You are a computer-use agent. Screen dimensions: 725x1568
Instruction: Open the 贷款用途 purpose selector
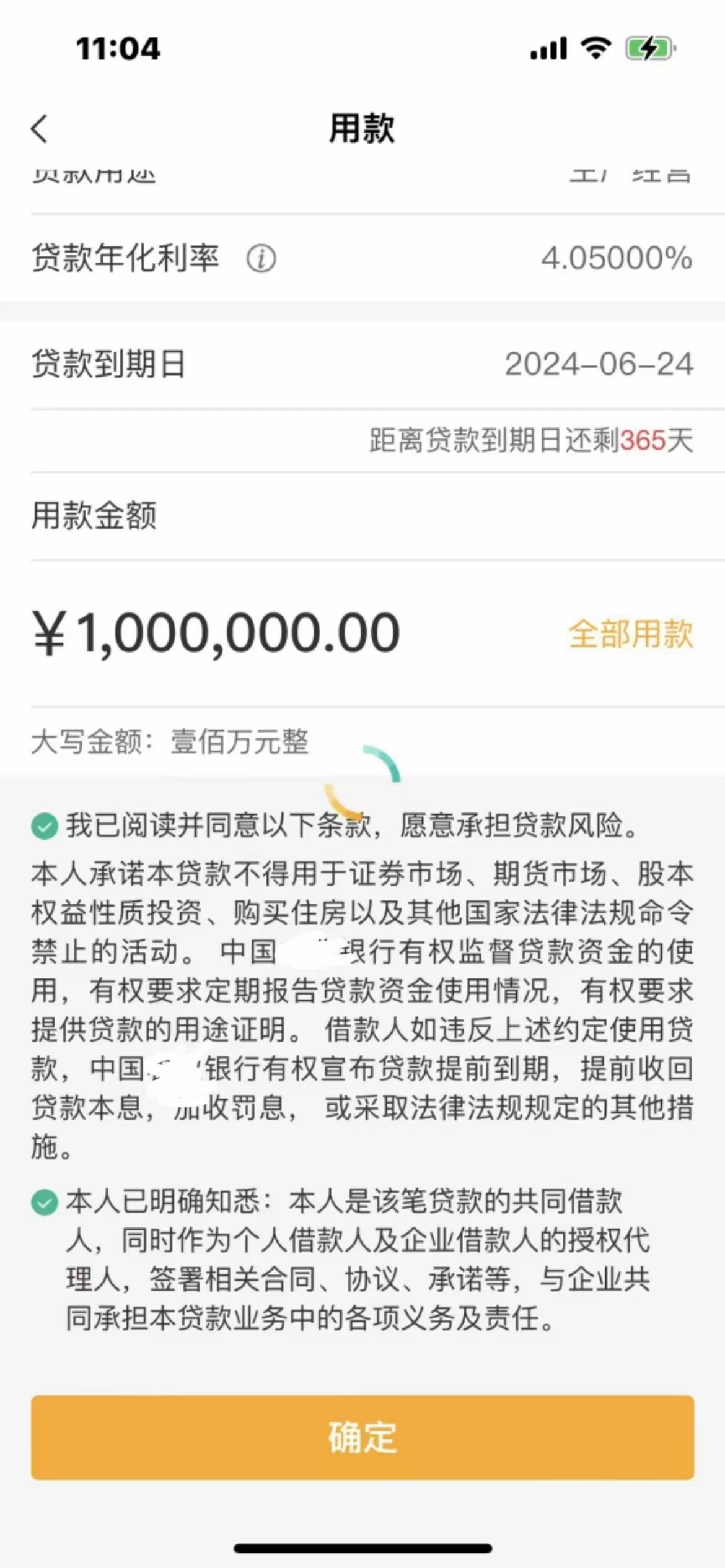pyautogui.click(x=362, y=175)
